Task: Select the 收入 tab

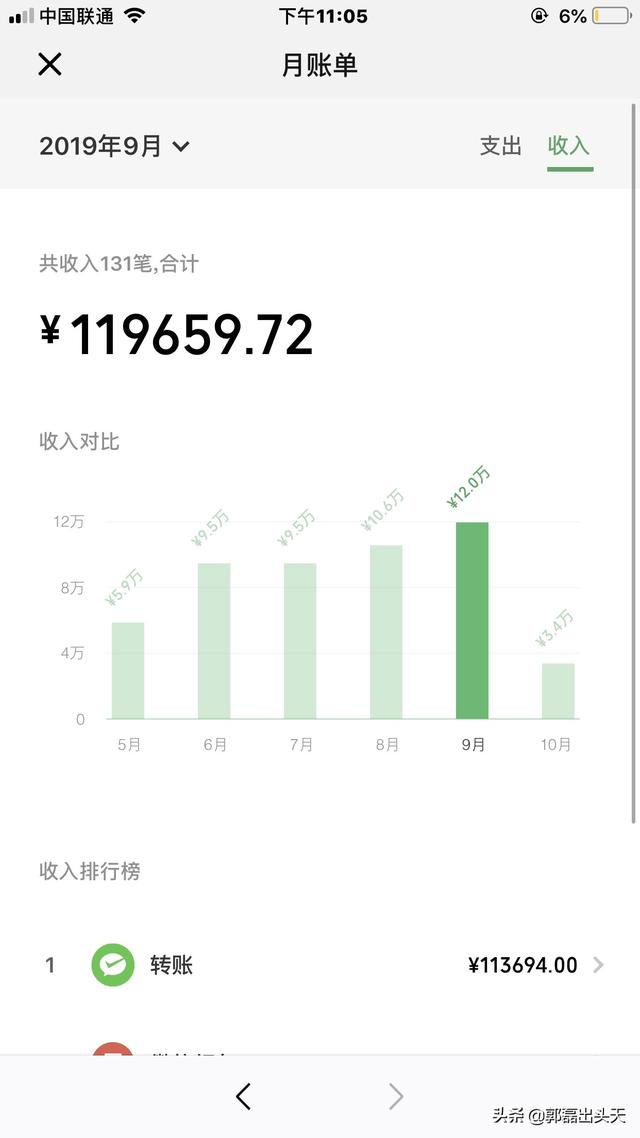Action: tap(569, 145)
